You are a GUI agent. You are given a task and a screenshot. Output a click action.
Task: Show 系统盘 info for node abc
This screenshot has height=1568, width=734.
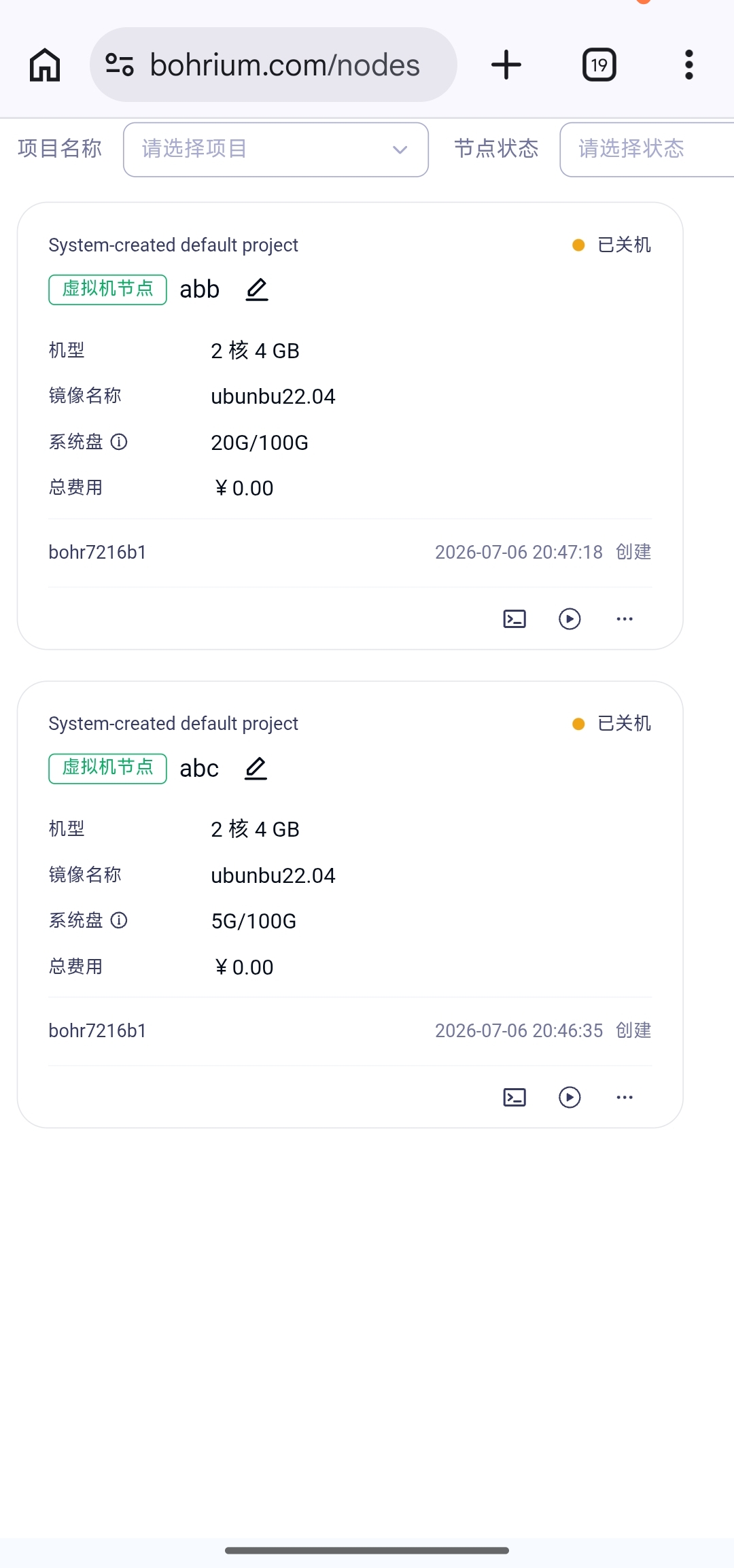point(119,921)
